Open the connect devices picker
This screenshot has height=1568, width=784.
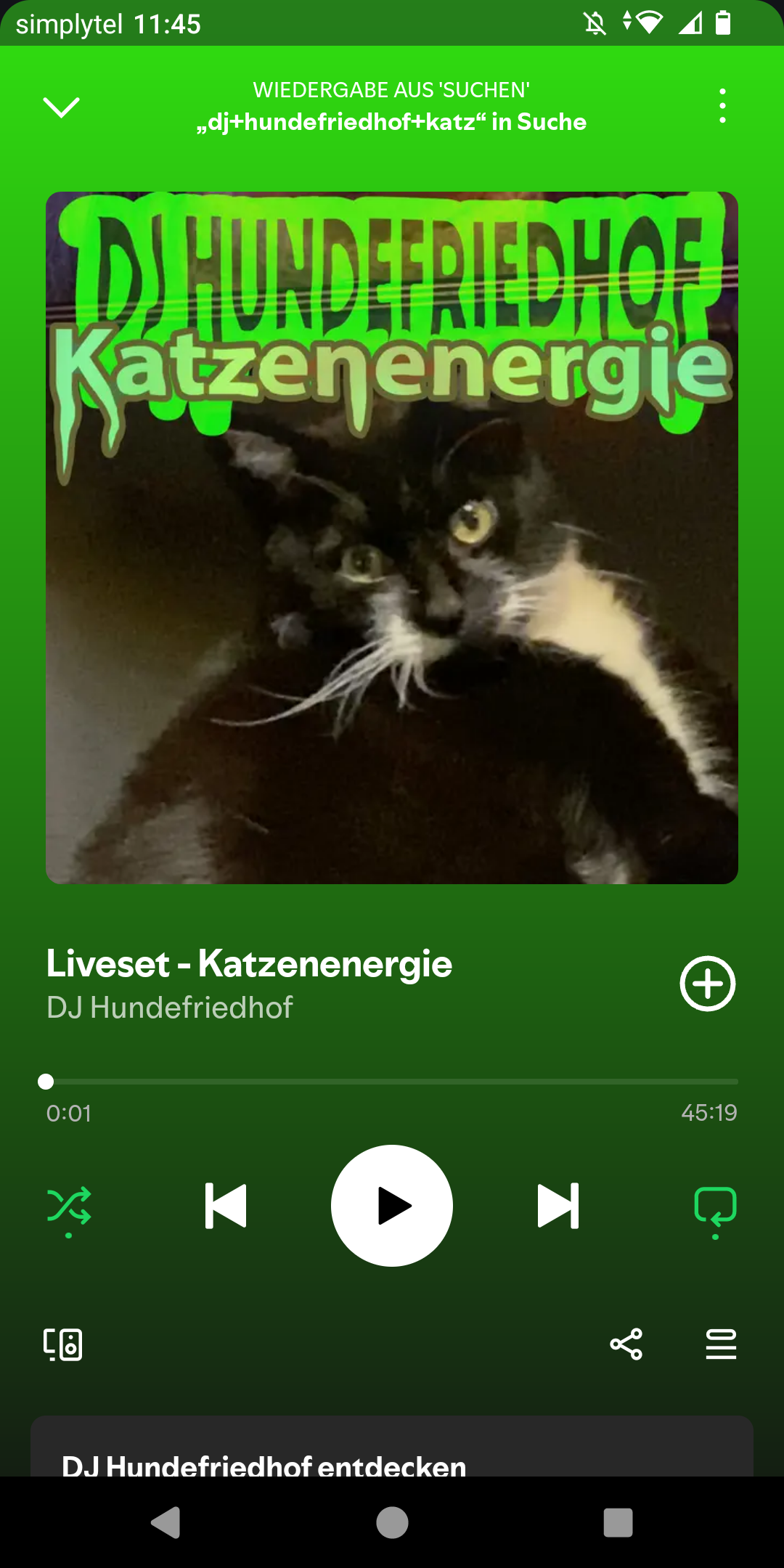(x=63, y=1344)
